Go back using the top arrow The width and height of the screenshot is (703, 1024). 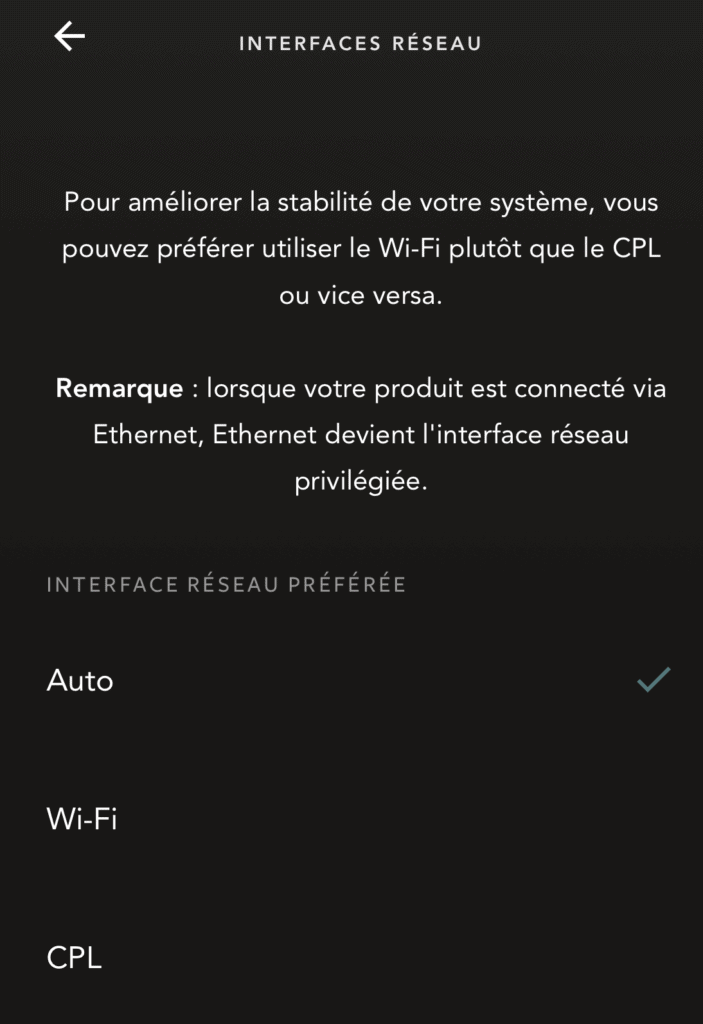click(69, 37)
